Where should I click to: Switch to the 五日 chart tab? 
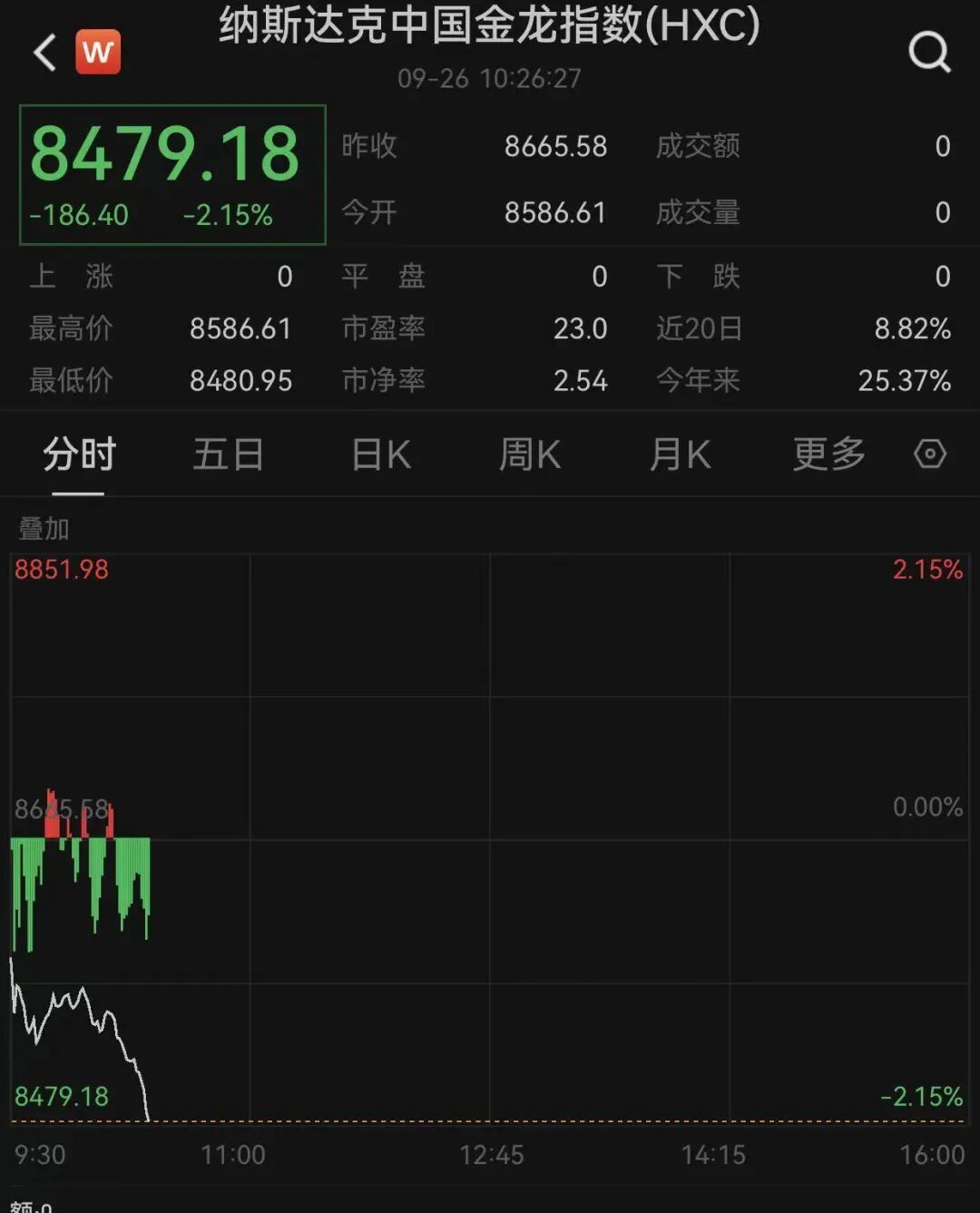pyautogui.click(x=228, y=455)
